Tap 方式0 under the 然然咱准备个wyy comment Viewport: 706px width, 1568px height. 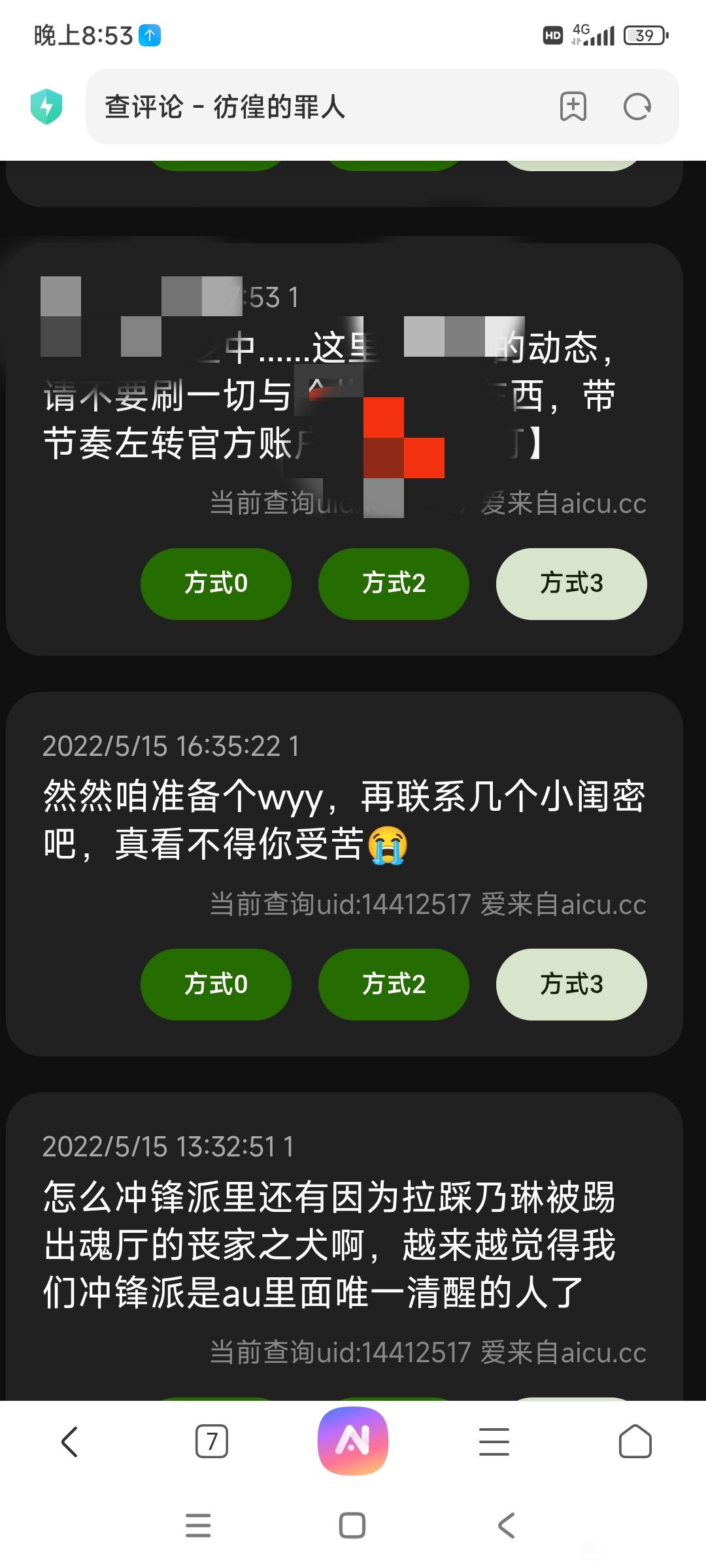tap(216, 984)
